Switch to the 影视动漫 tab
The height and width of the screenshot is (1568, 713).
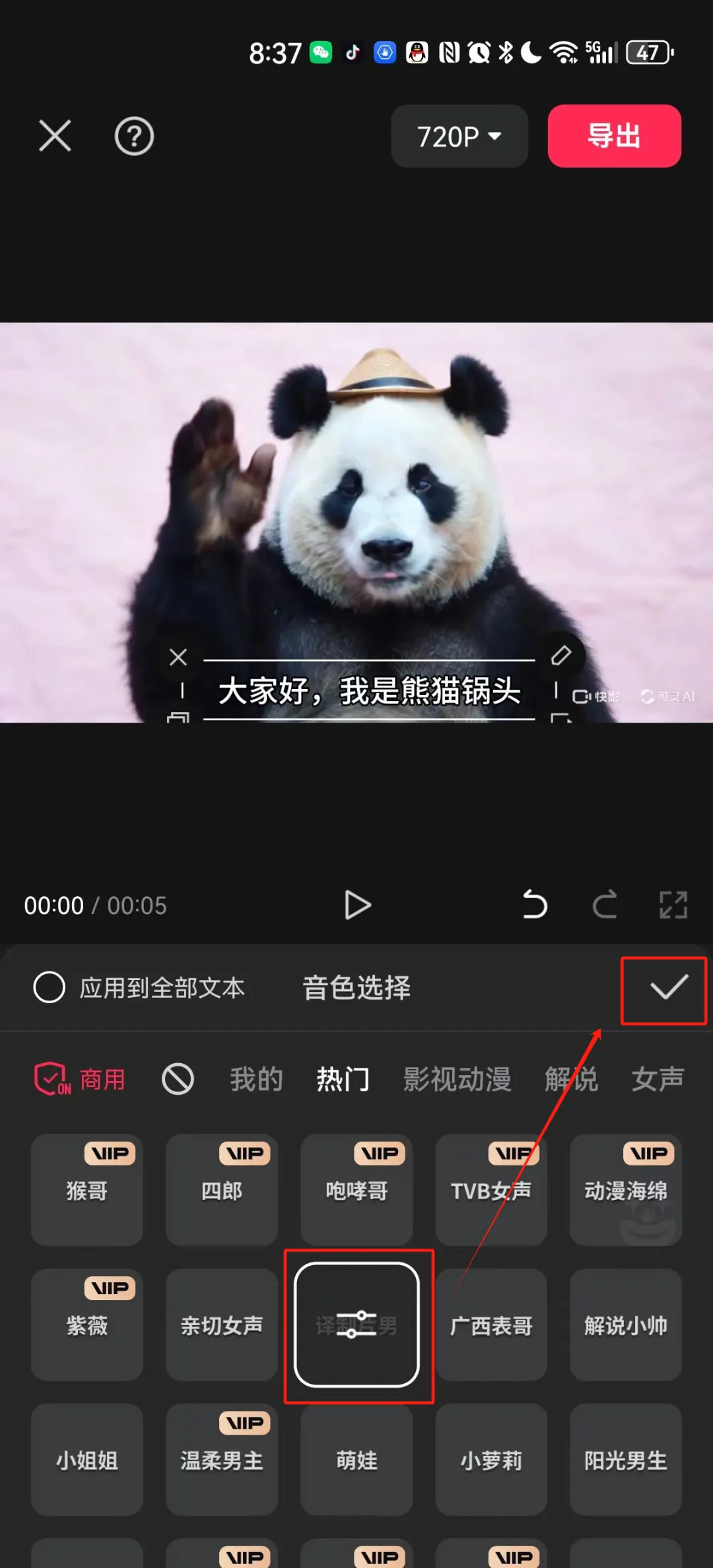457,1080
